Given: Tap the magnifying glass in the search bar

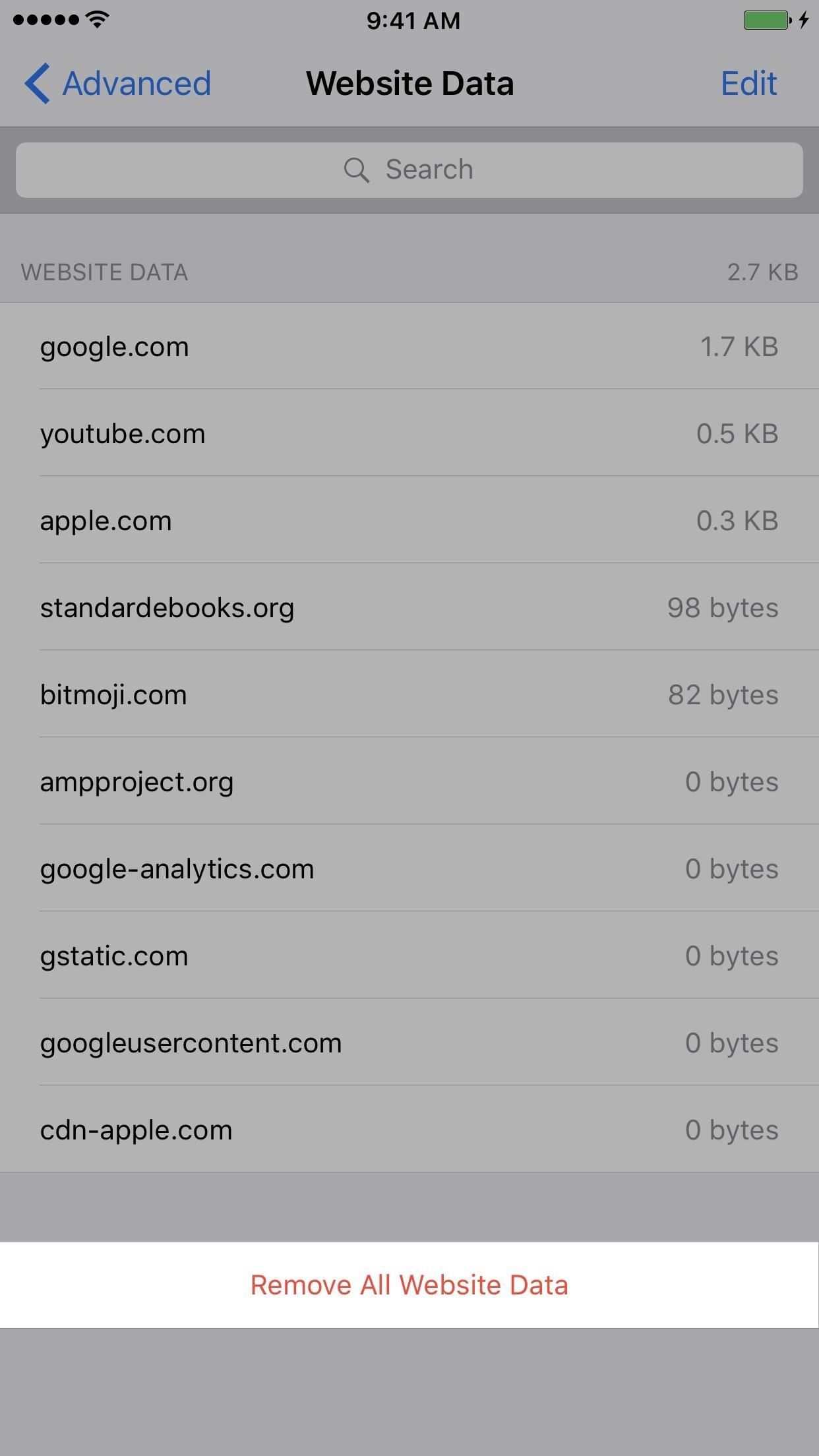Looking at the screenshot, I should pyautogui.click(x=357, y=169).
